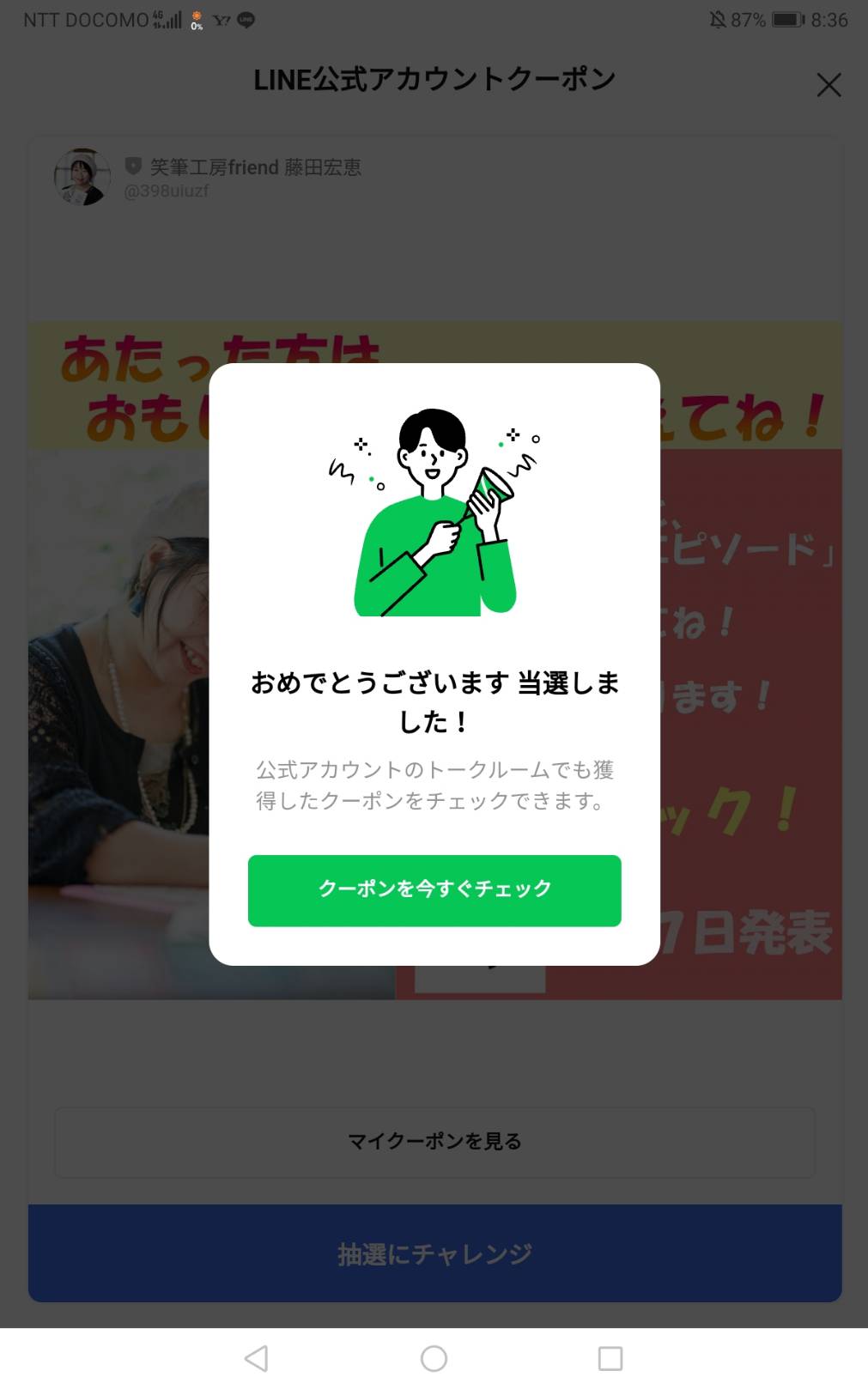Tap 抽選にチャレンジ button
Viewport: 868px width, 1389px height.
click(x=434, y=1253)
